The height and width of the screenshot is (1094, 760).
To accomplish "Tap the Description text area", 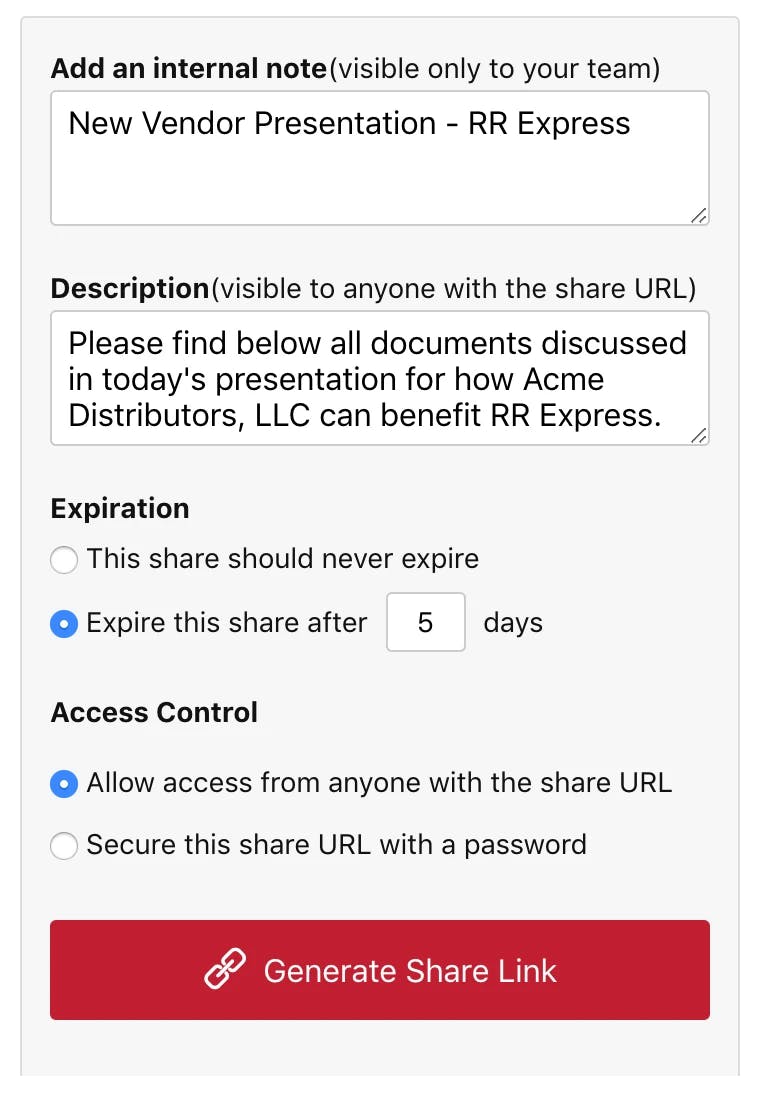I will pos(379,378).
